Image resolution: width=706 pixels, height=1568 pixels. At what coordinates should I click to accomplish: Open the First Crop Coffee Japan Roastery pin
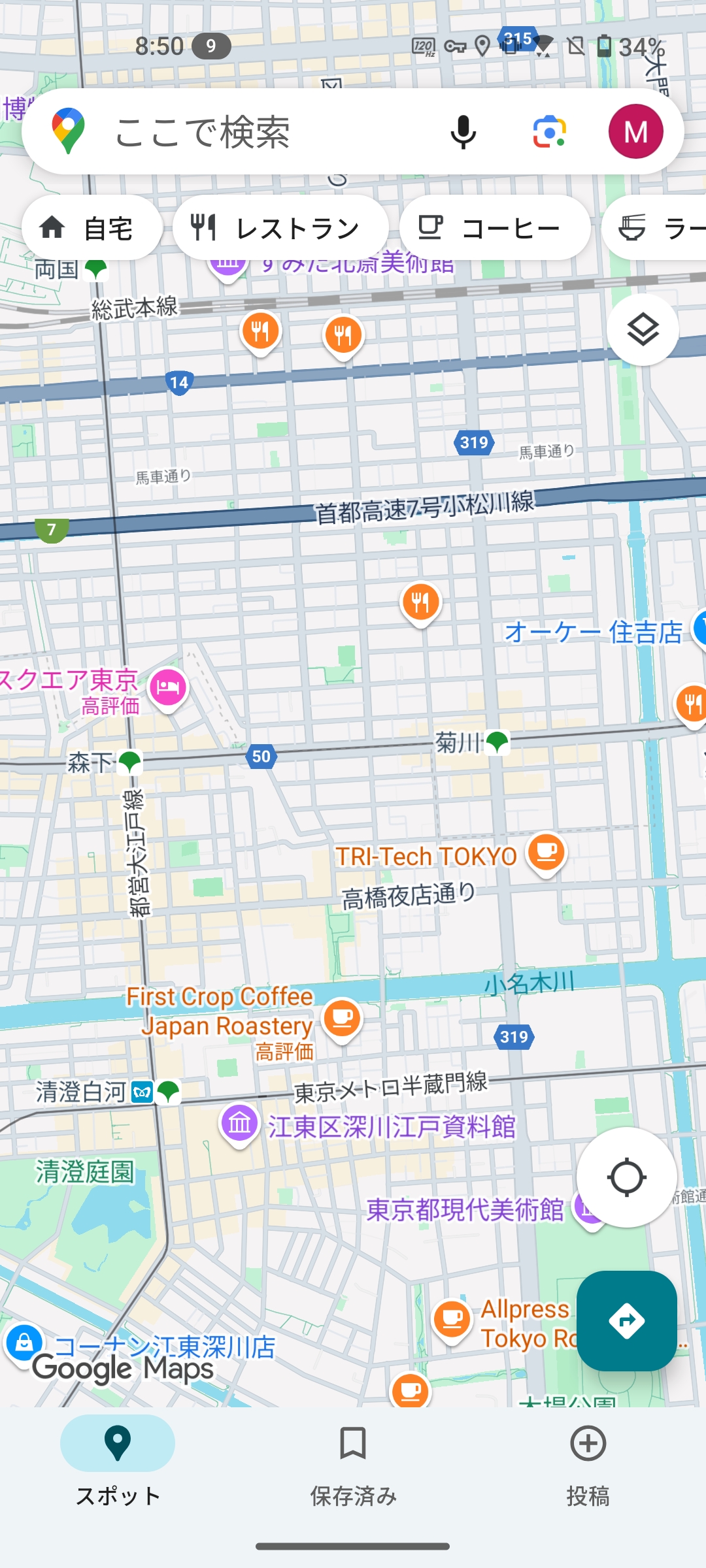342,1018
